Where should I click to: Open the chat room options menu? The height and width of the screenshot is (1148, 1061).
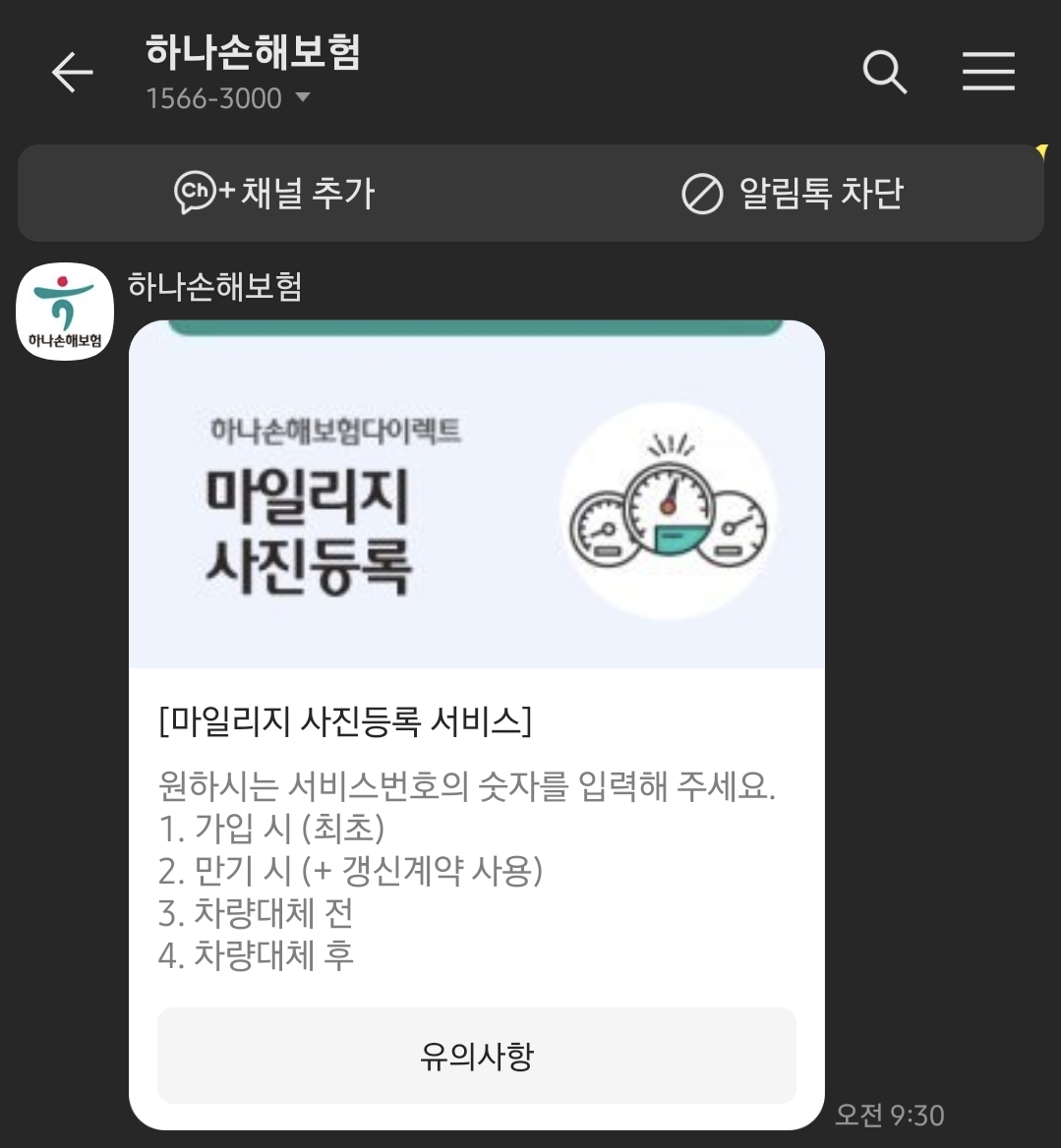988,71
